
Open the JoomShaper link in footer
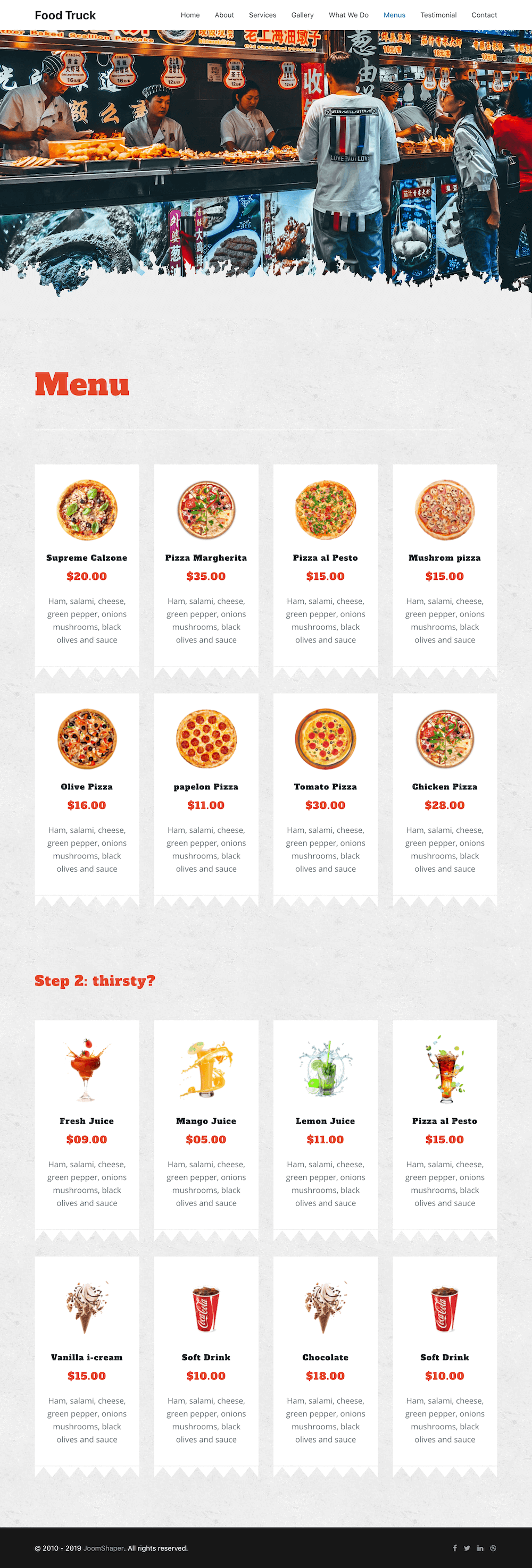104,1548
